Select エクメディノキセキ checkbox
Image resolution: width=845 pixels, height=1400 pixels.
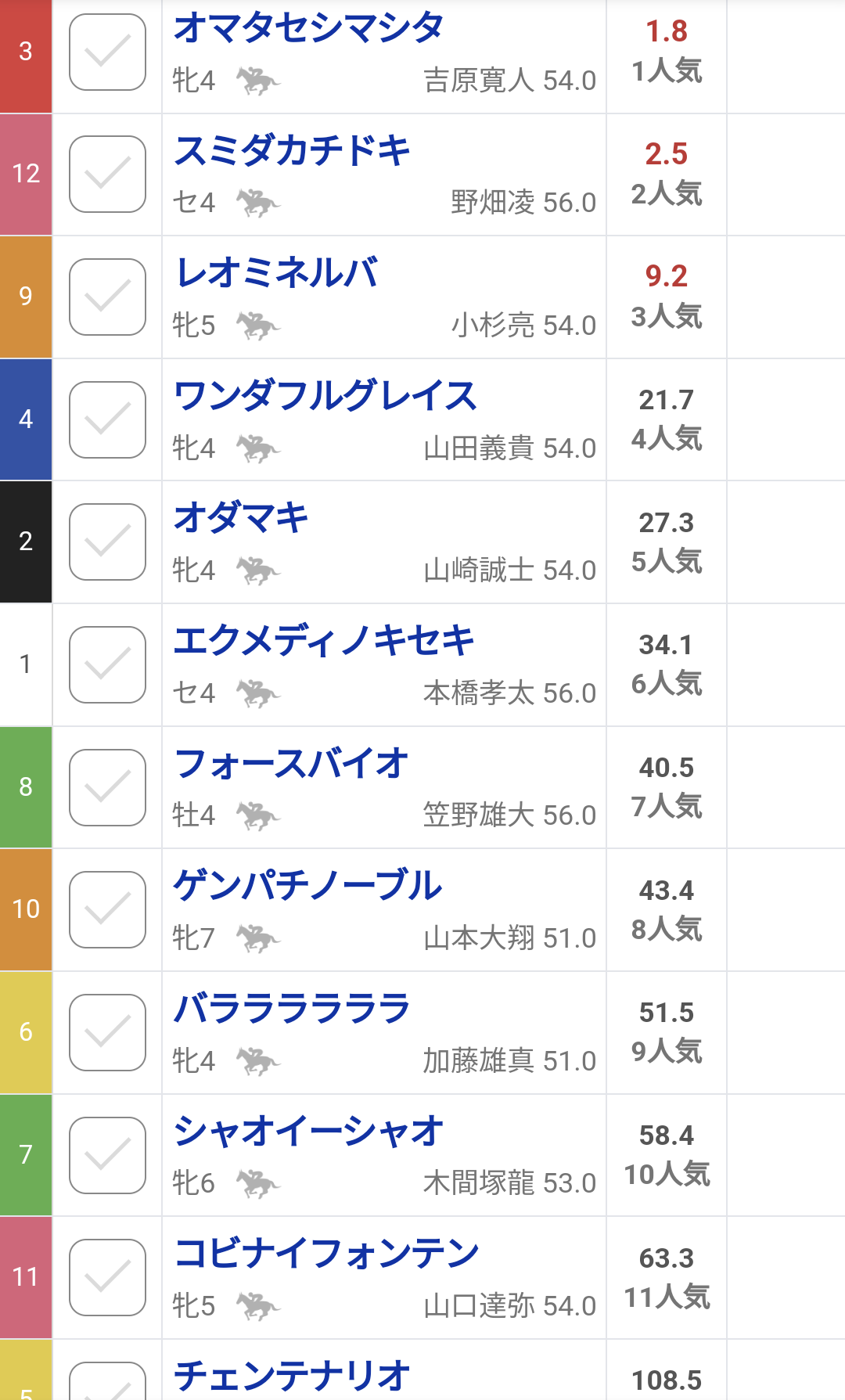click(107, 664)
